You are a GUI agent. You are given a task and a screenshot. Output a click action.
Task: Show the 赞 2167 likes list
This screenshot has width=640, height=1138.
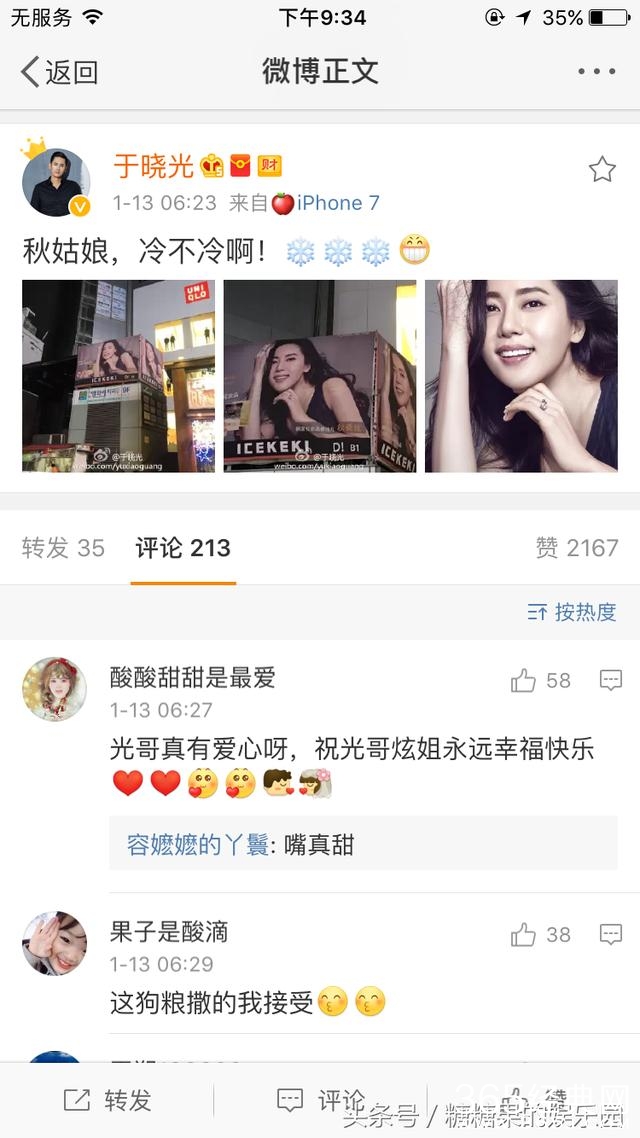pyautogui.click(x=577, y=548)
